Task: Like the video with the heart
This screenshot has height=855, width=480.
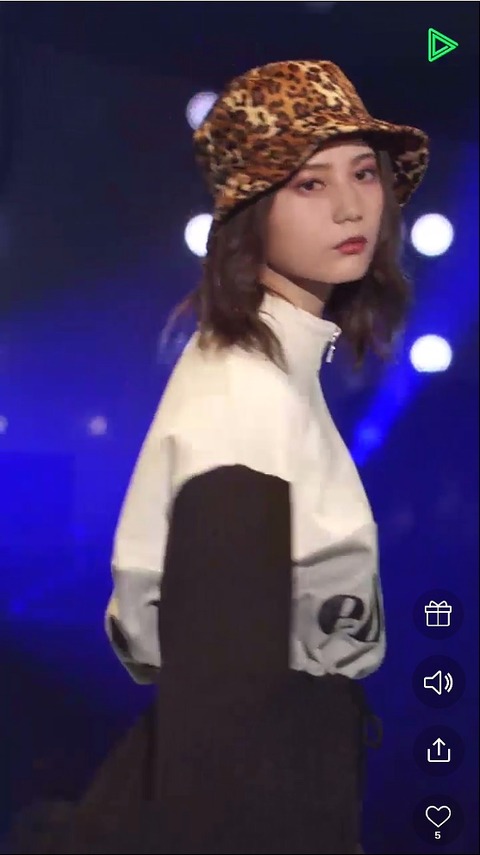Action: [438, 817]
